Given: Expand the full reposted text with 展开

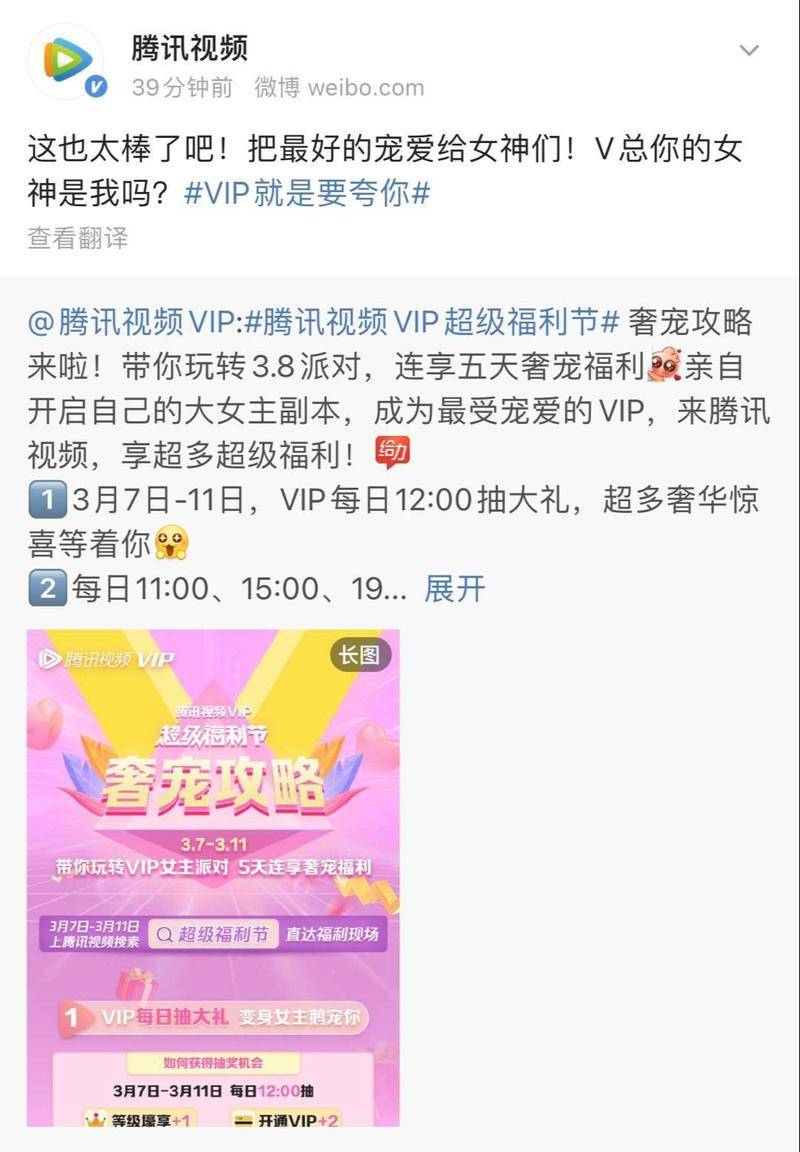Looking at the screenshot, I should coord(454,588).
